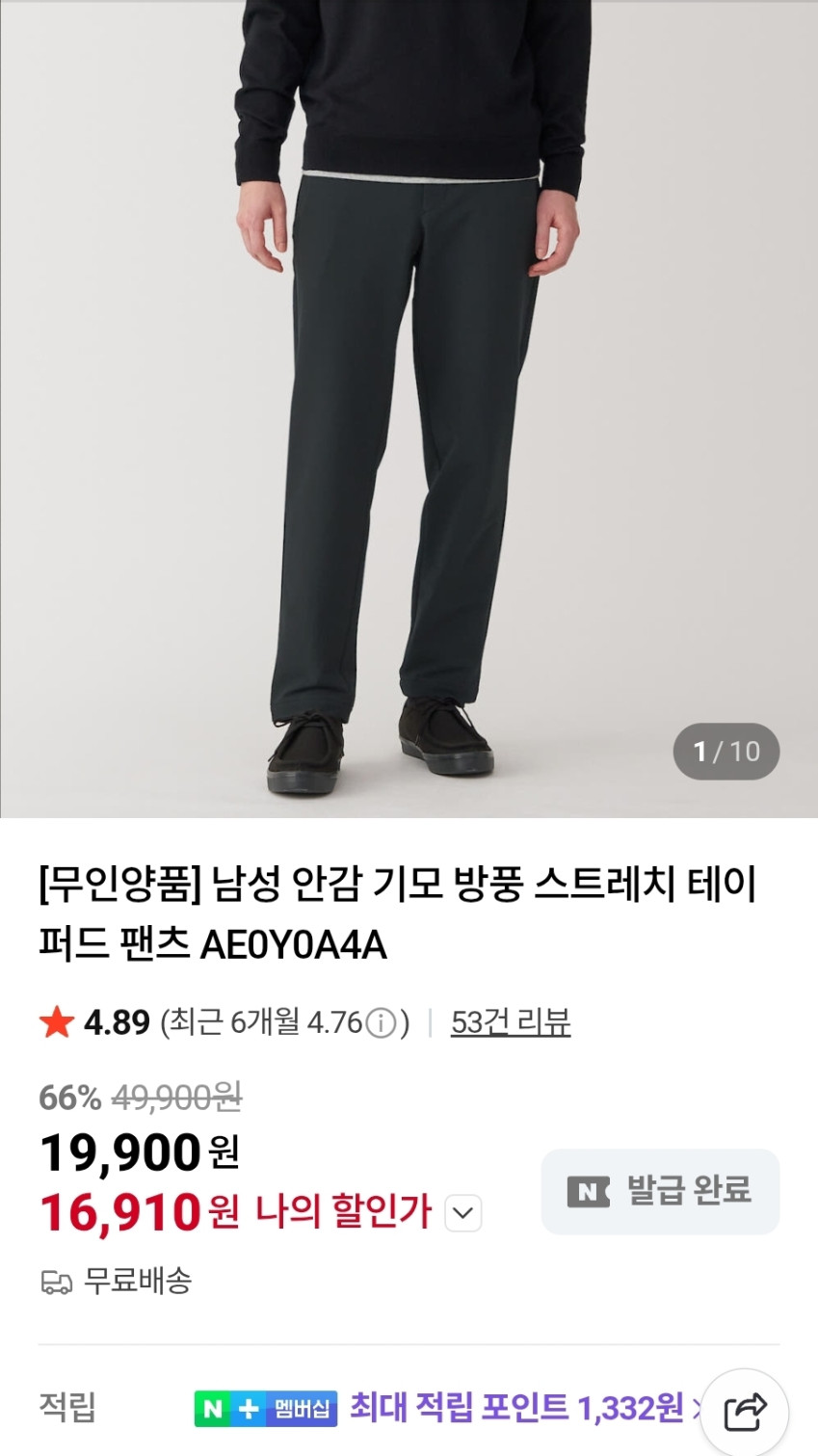Tap the 발급 완료 coupon button
The image size is (818, 1456).
(x=660, y=1191)
